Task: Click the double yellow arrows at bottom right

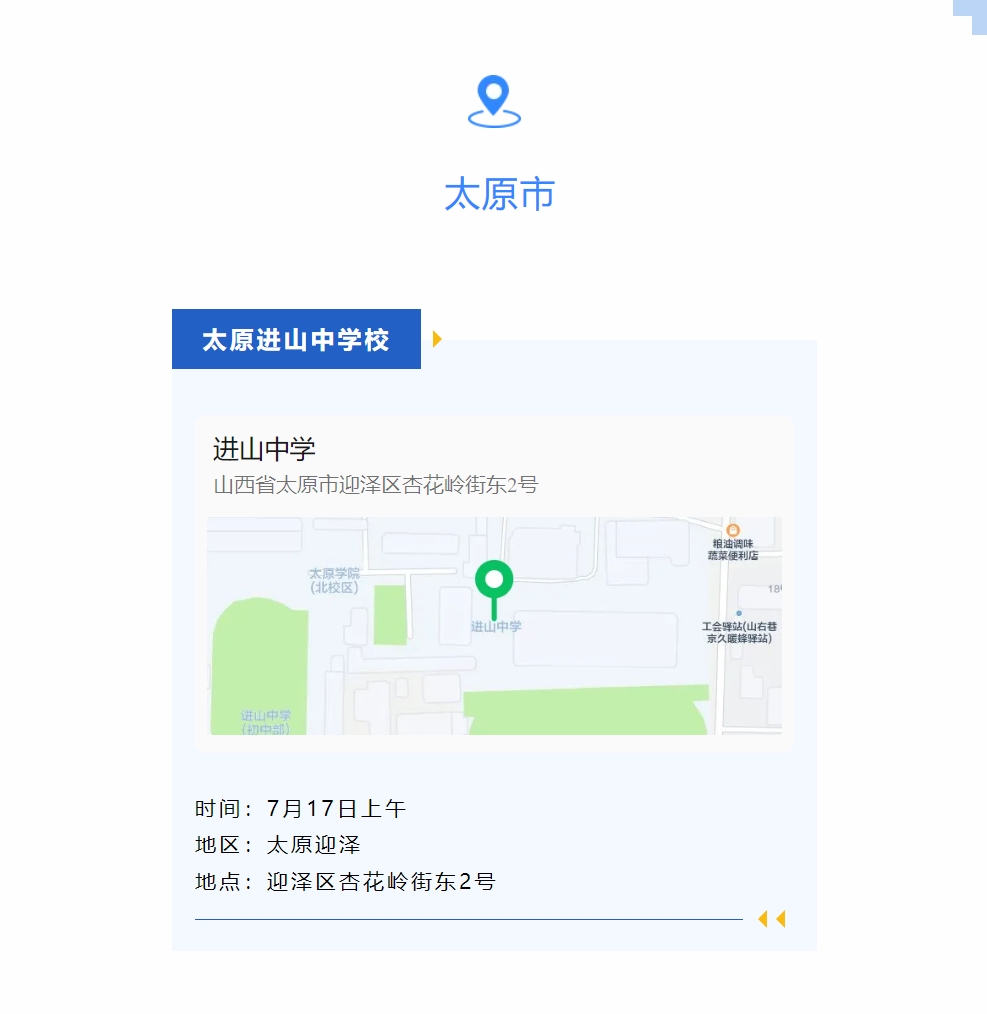Action: tap(770, 919)
